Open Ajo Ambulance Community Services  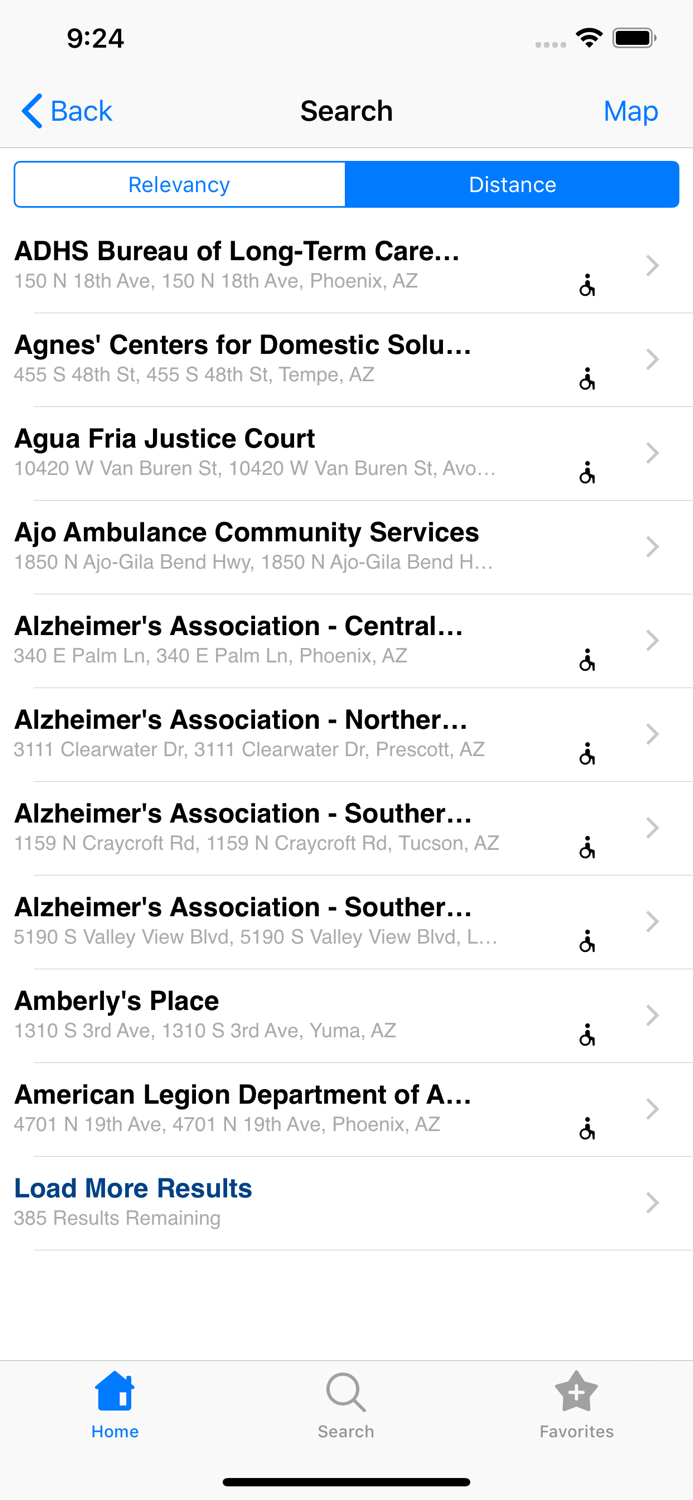300,546
